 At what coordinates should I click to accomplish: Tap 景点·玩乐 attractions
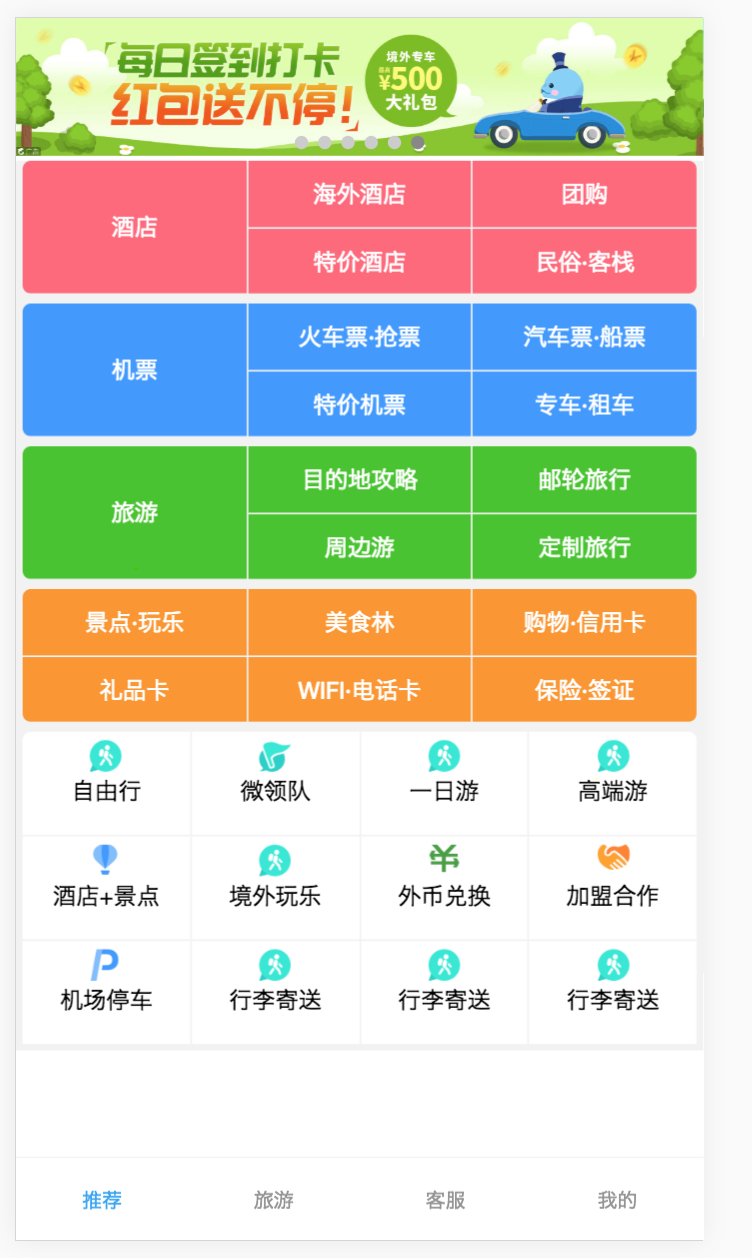click(x=134, y=623)
